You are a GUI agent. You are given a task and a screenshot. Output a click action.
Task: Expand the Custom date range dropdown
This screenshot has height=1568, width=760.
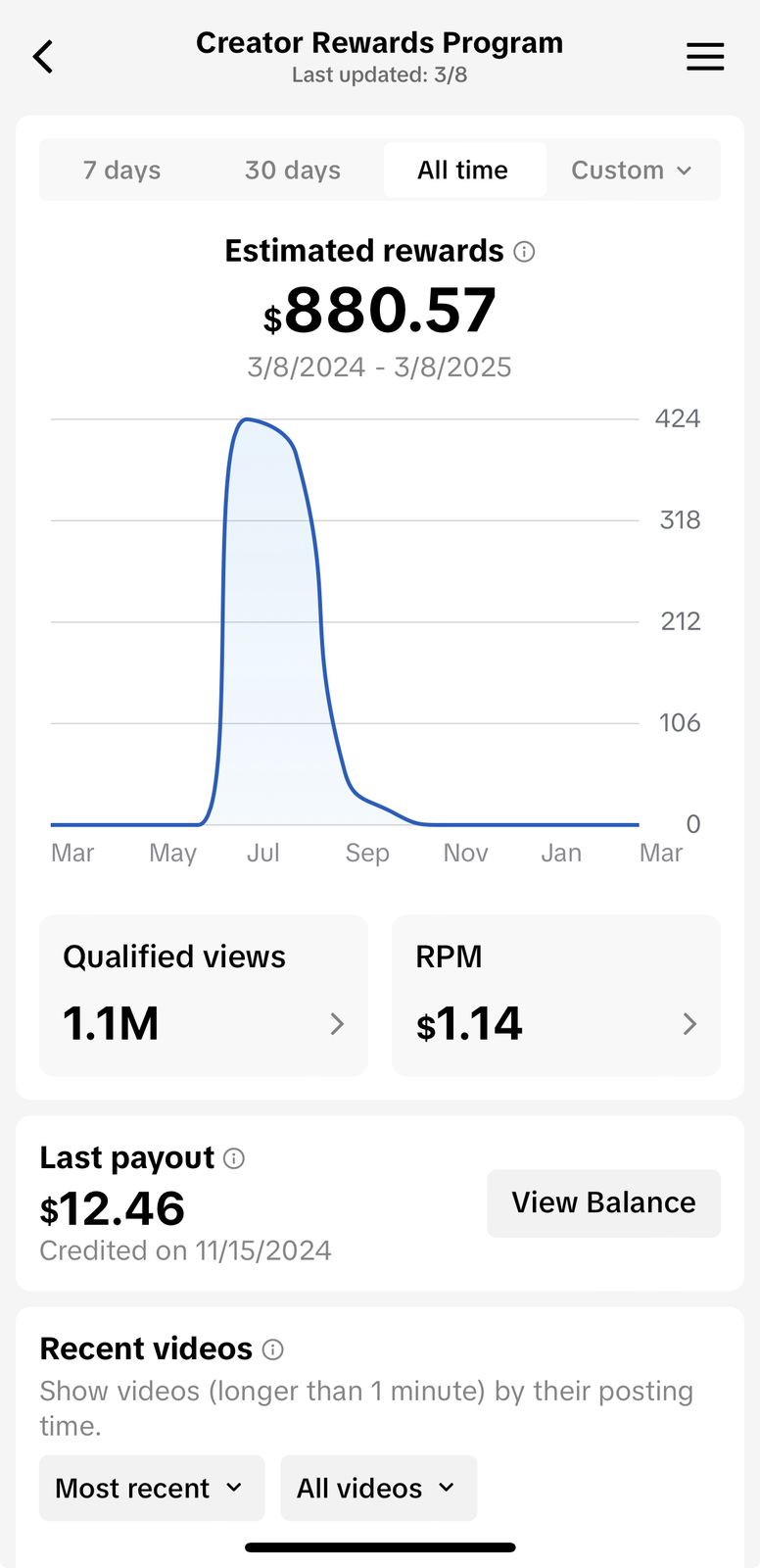tap(632, 171)
